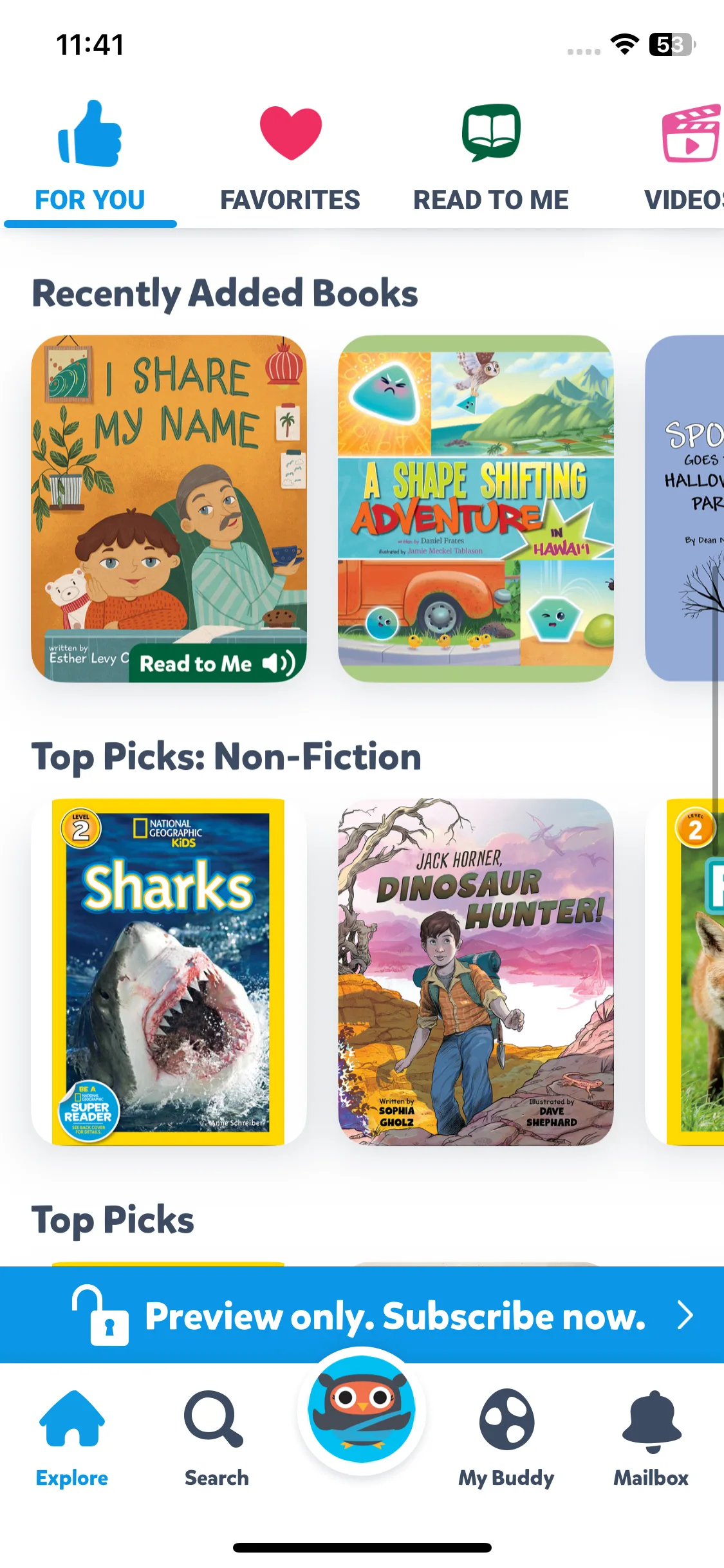Select the For You tab
724x1568 pixels.
(90, 159)
